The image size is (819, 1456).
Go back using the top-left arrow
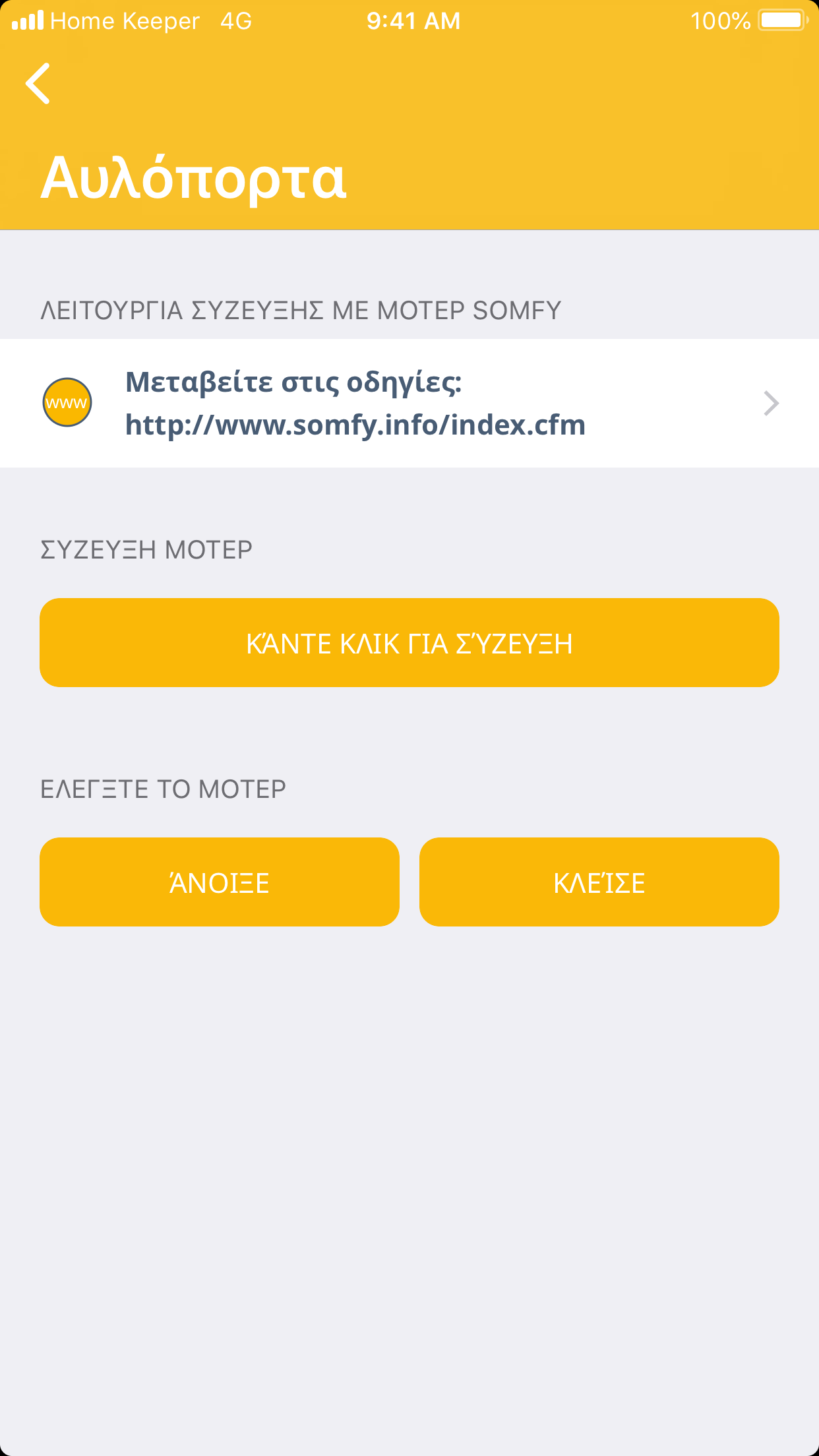pos(38,84)
